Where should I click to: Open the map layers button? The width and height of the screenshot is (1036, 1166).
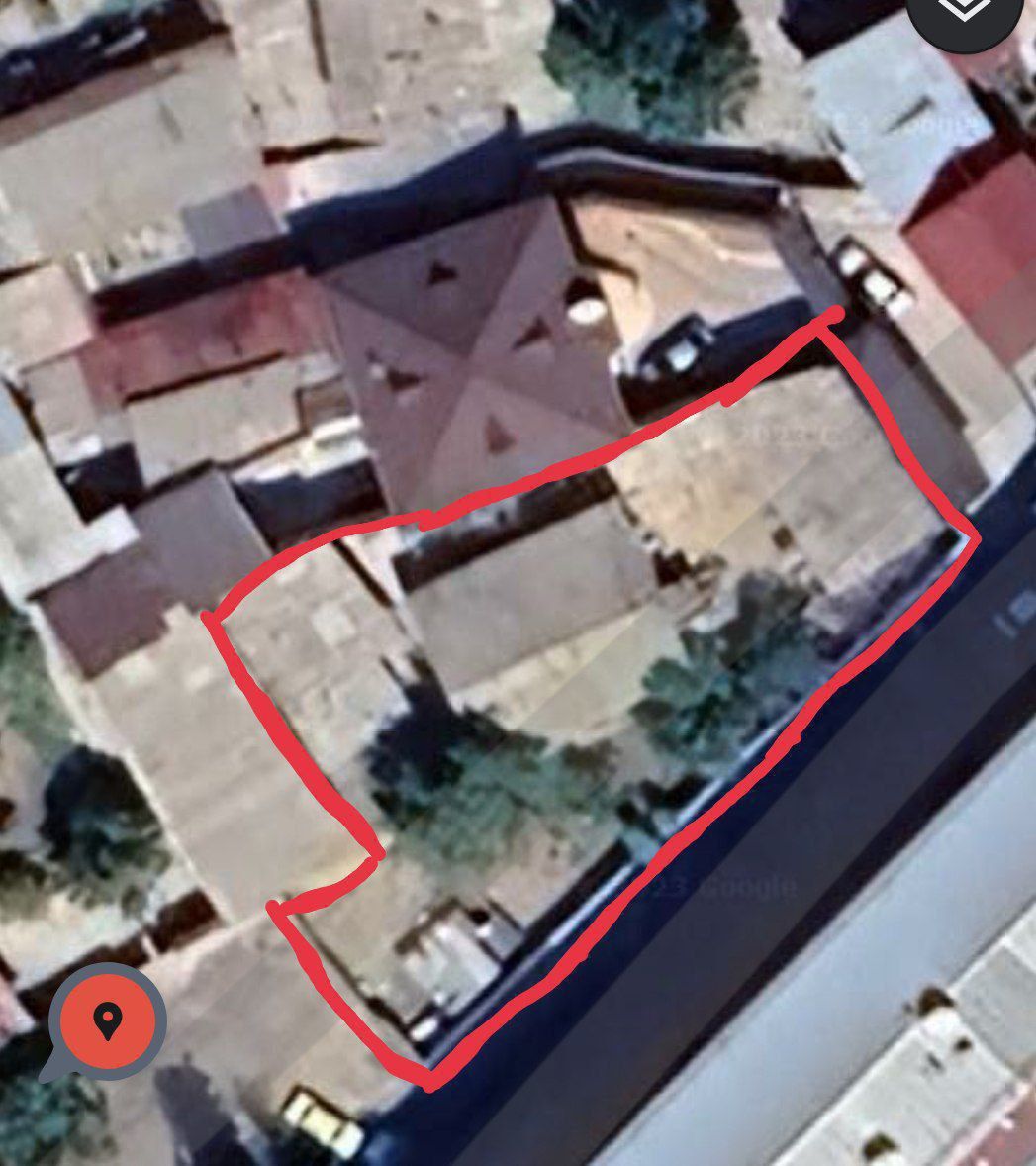tap(963, 12)
